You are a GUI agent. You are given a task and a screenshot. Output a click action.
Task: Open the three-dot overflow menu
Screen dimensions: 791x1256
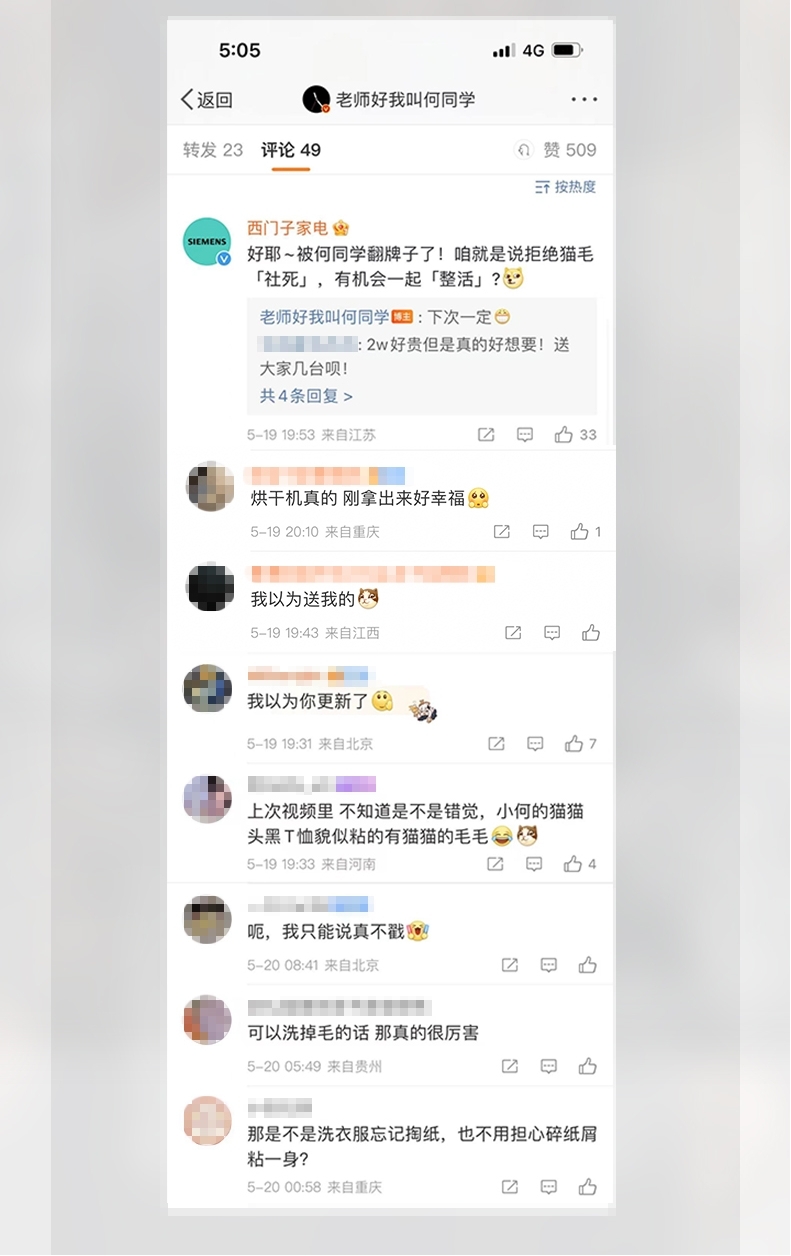(x=584, y=99)
